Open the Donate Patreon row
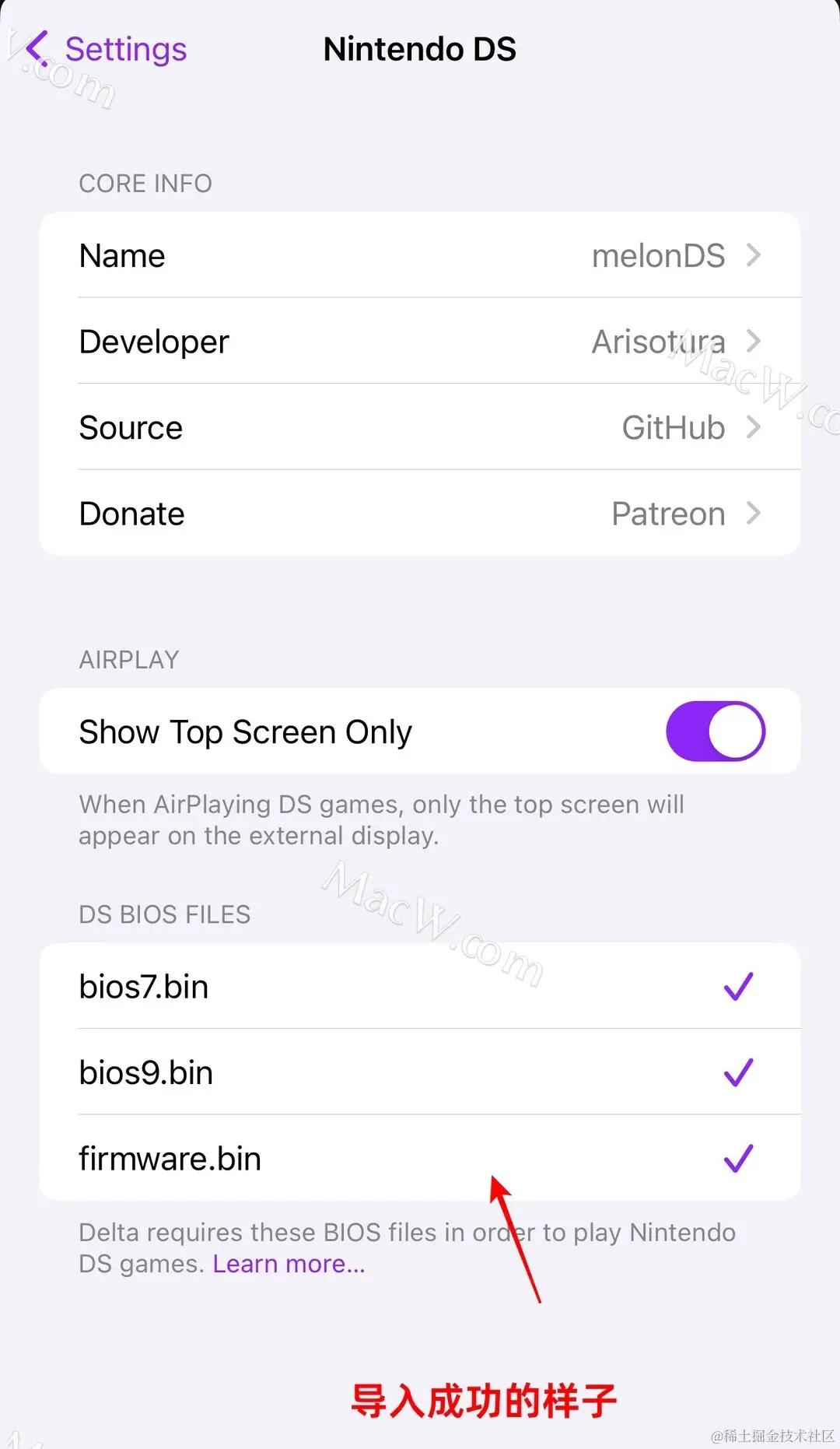 [420, 514]
